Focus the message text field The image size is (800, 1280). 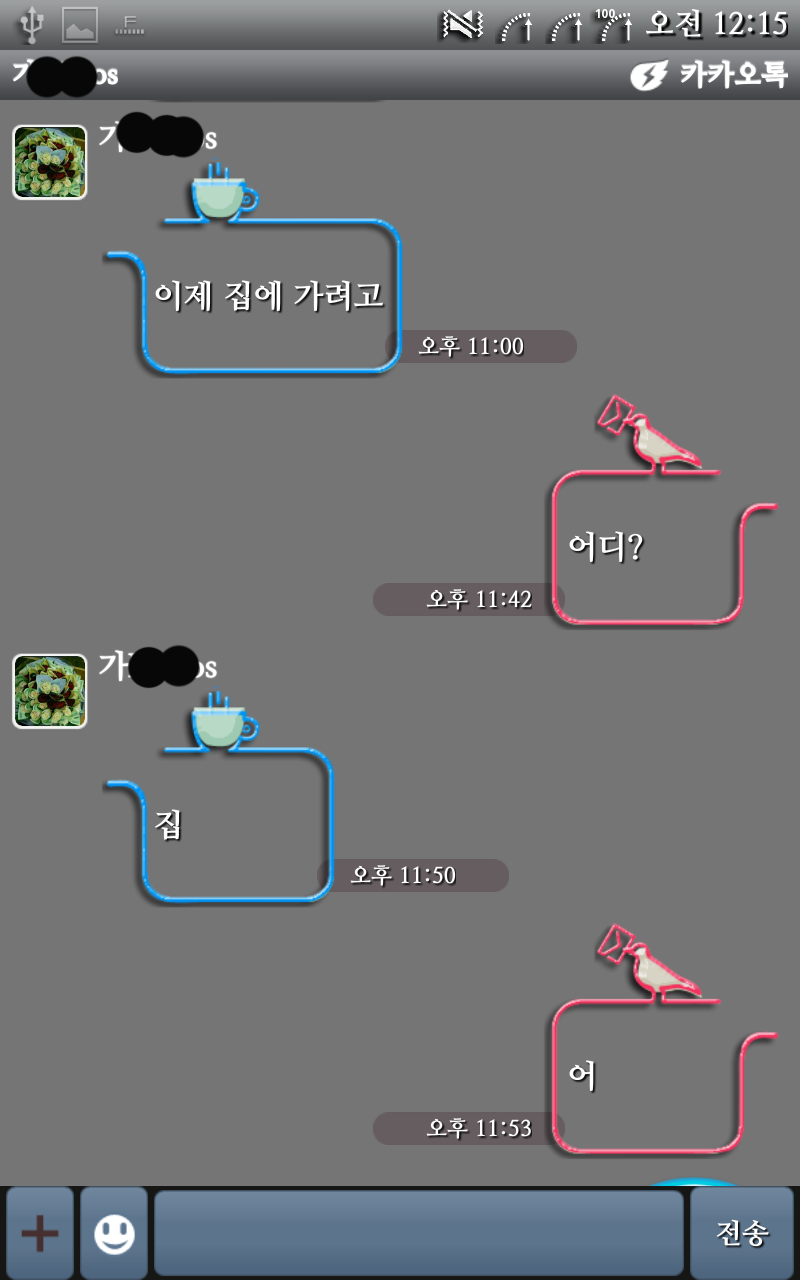(418, 1233)
